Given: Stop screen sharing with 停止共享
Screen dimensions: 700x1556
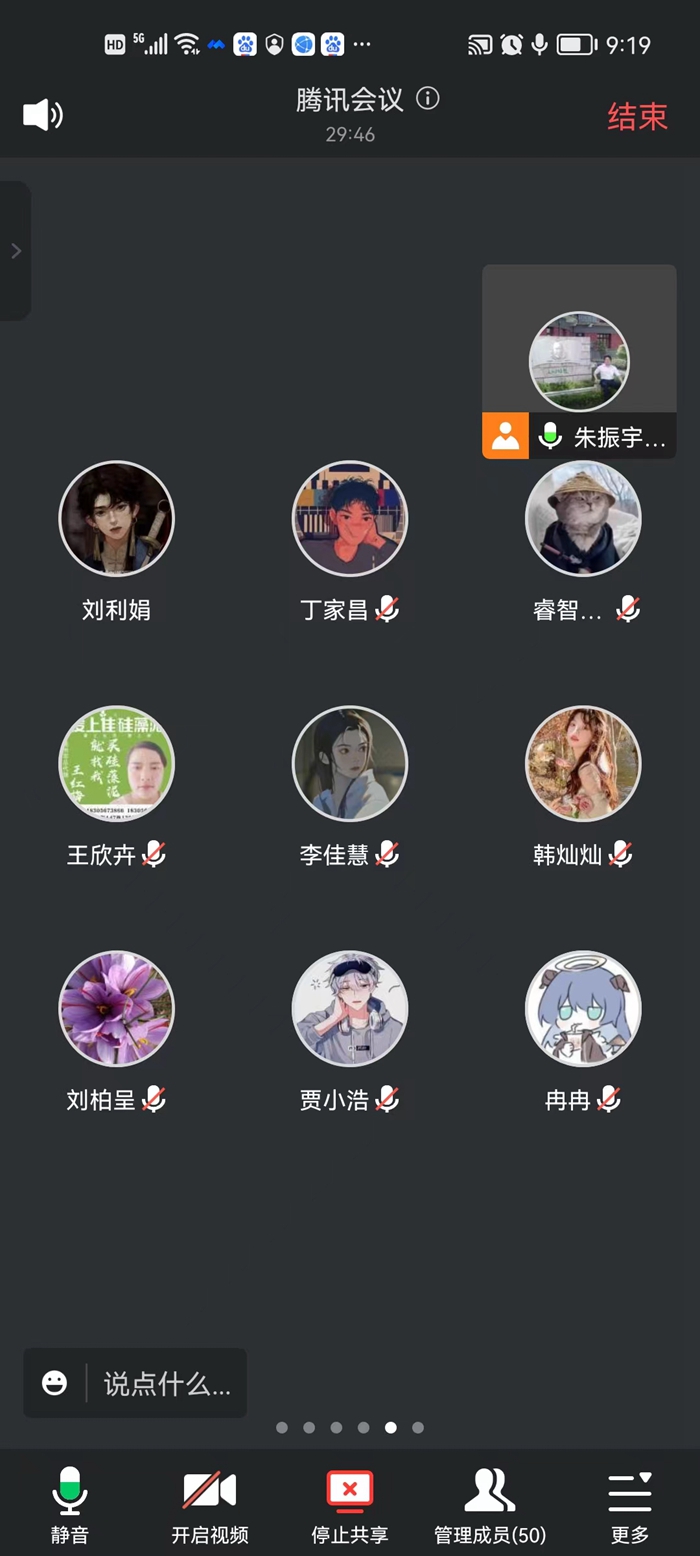Looking at the screenshot, I should (350, 1506).
